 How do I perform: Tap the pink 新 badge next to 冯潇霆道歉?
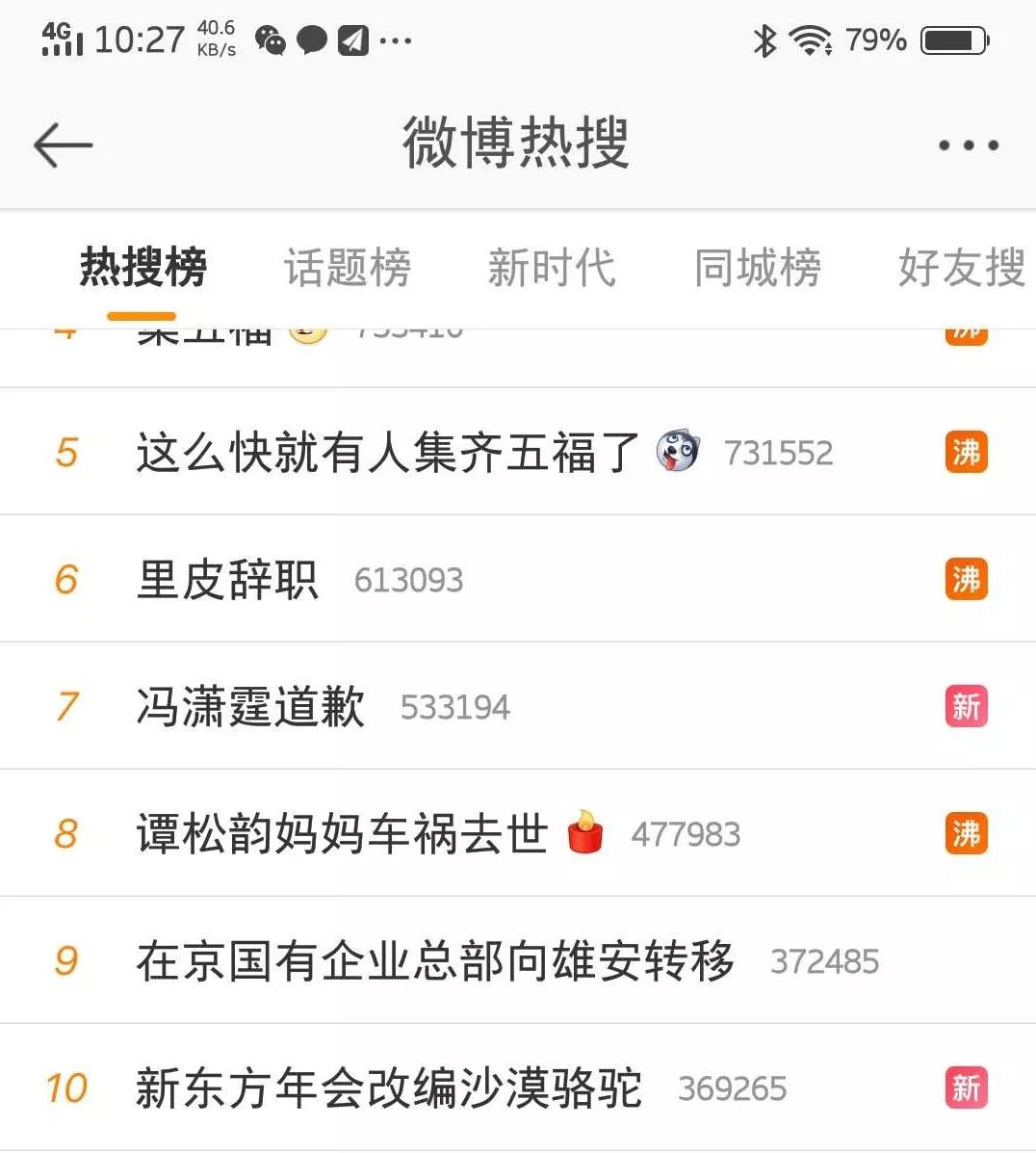[967, 706]
